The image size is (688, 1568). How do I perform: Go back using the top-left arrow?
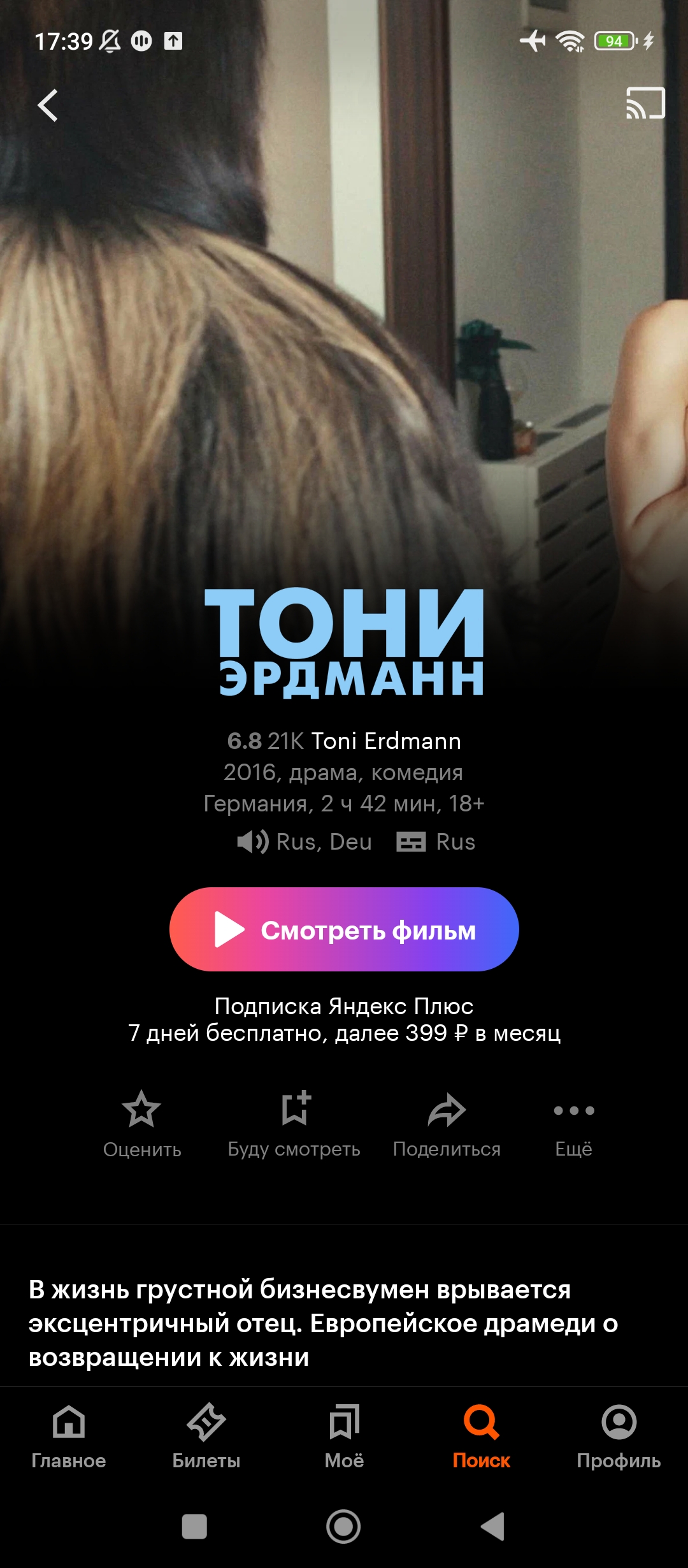48,105
